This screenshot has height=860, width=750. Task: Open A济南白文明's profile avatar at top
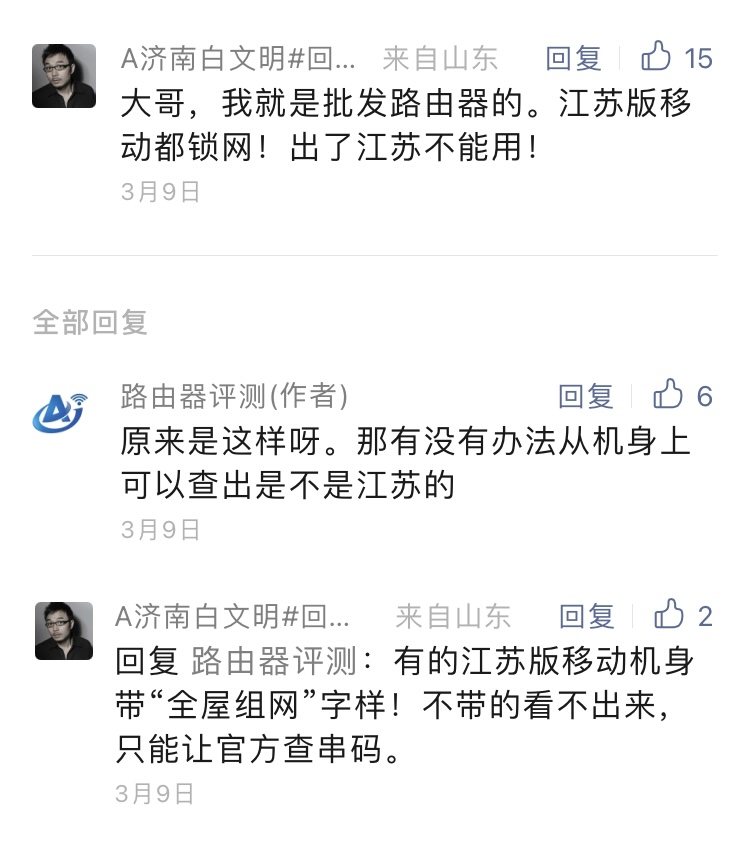point(64,70)
